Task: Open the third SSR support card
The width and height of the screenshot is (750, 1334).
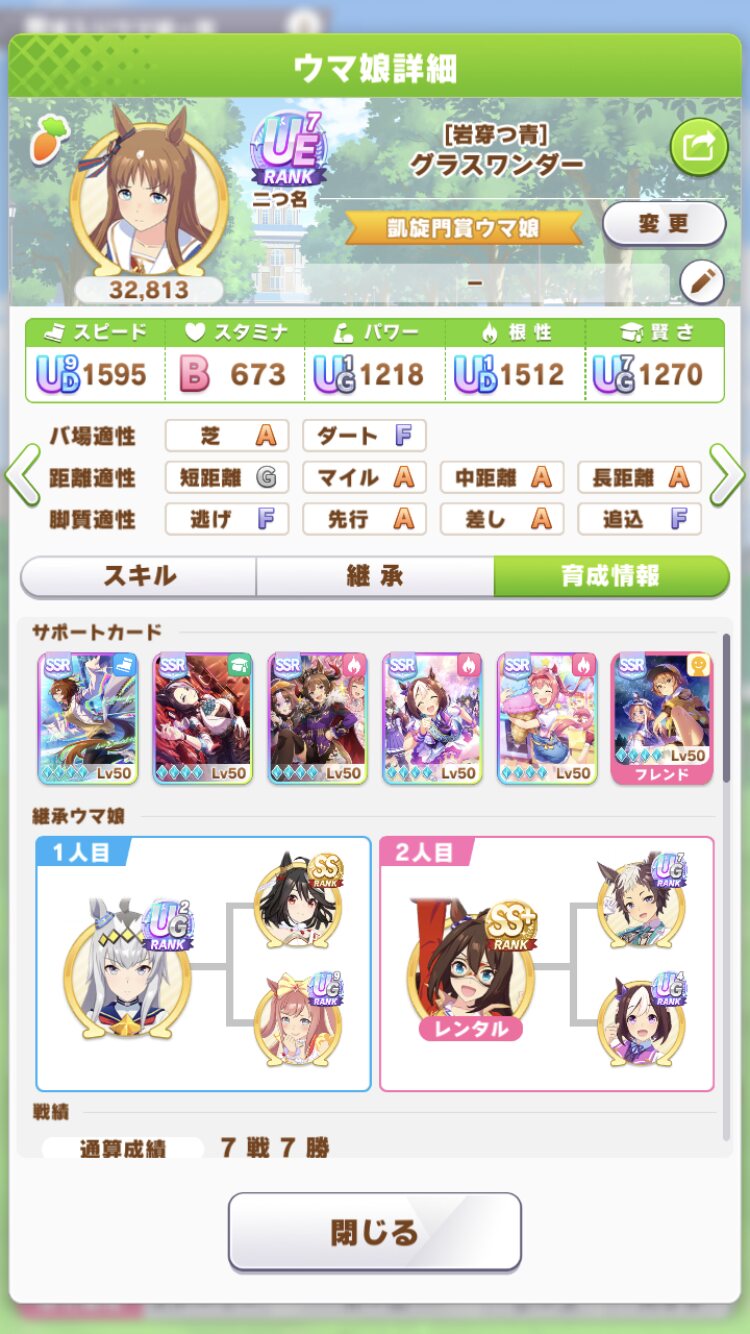Action: [x=317, y=718]
